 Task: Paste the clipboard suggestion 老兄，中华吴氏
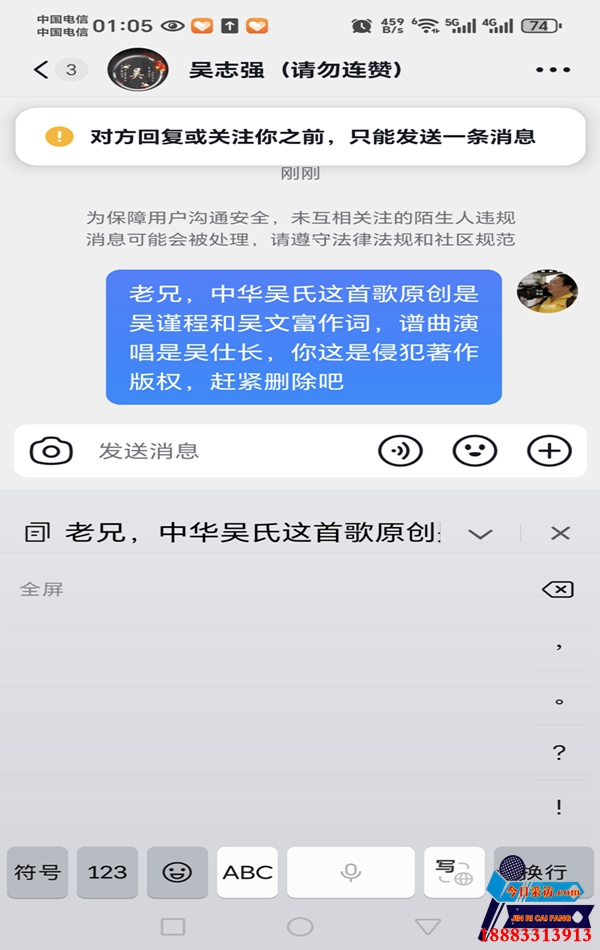[240, 533]
